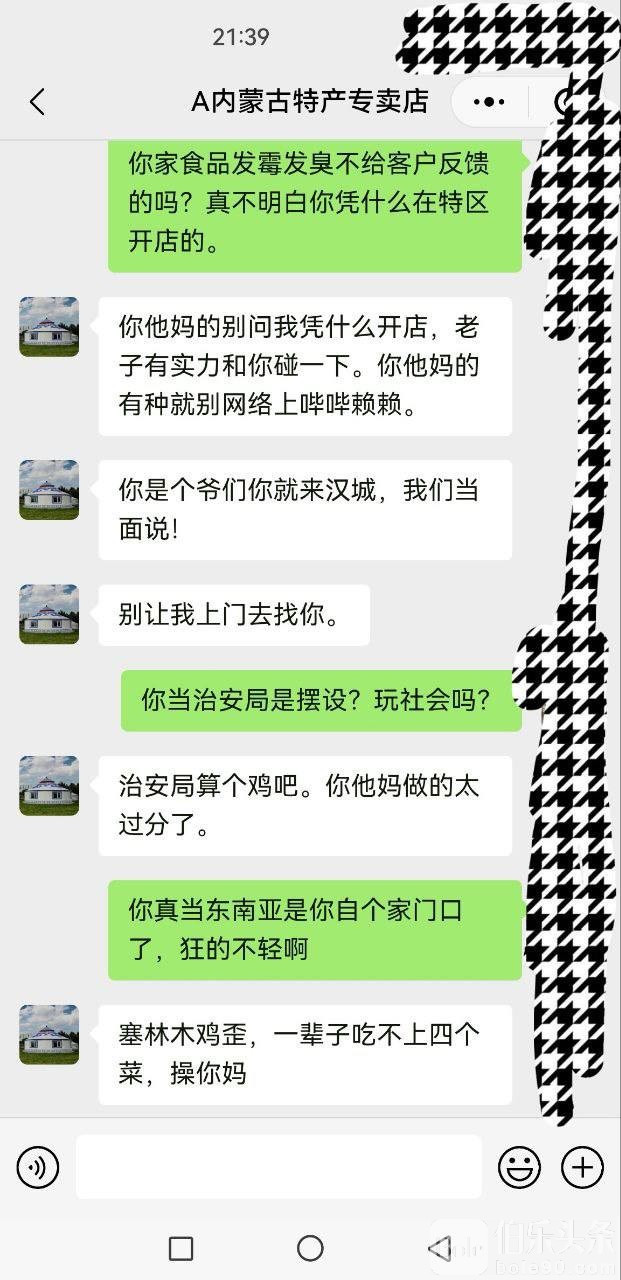Tap the system home button
Screen dimensions: 621x1280
310,1248
